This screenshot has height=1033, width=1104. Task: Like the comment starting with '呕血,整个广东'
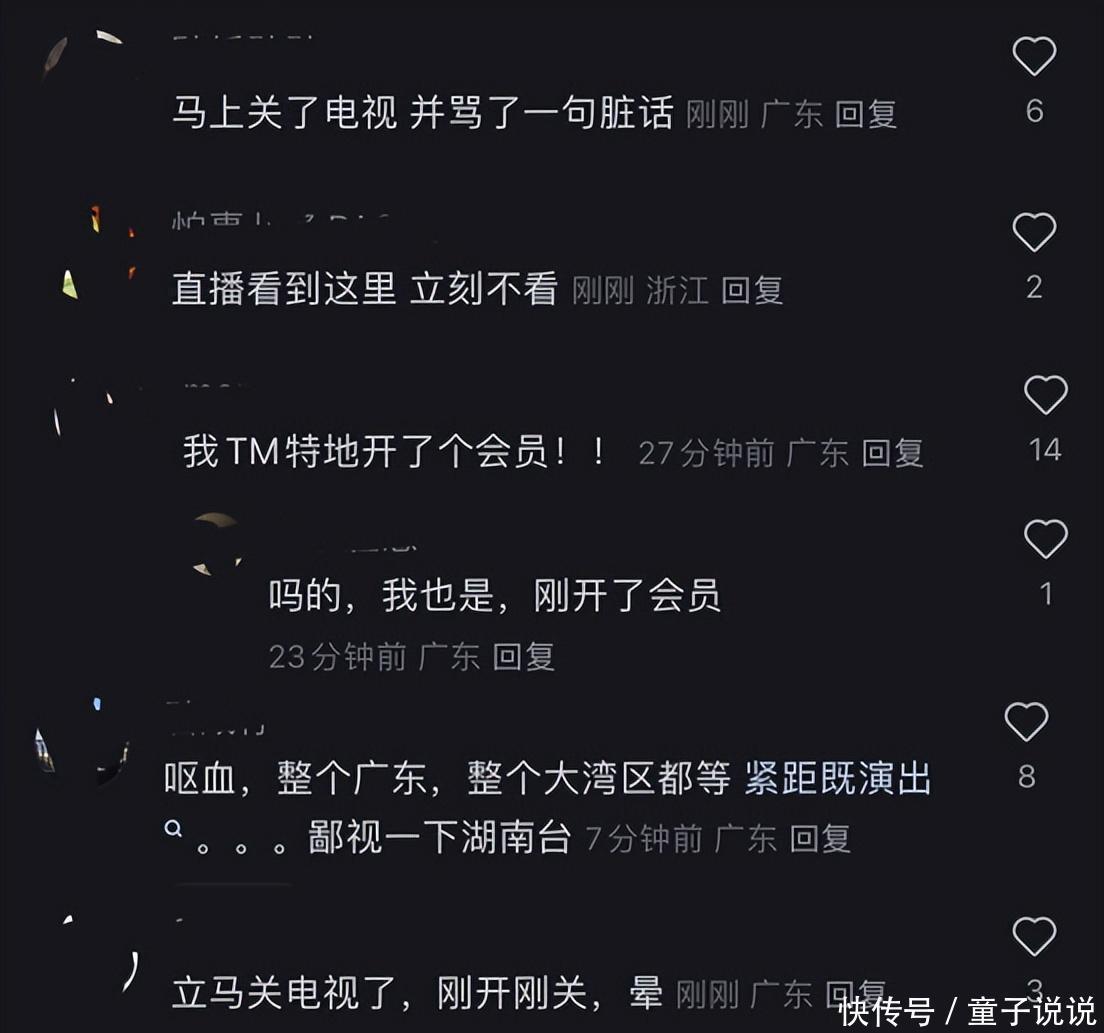tap(1026, 722)
